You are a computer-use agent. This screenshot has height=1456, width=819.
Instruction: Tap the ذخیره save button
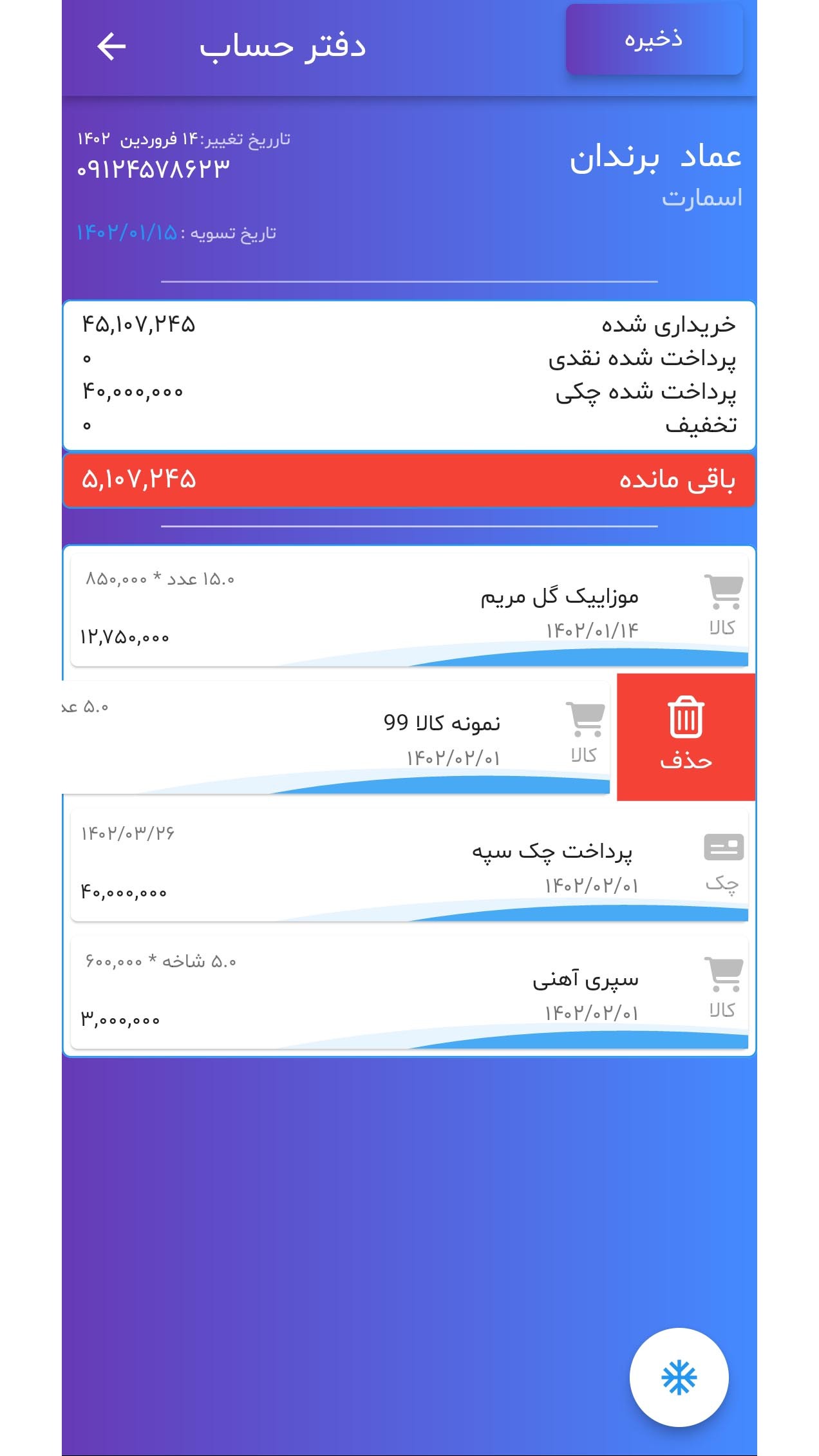654,40
